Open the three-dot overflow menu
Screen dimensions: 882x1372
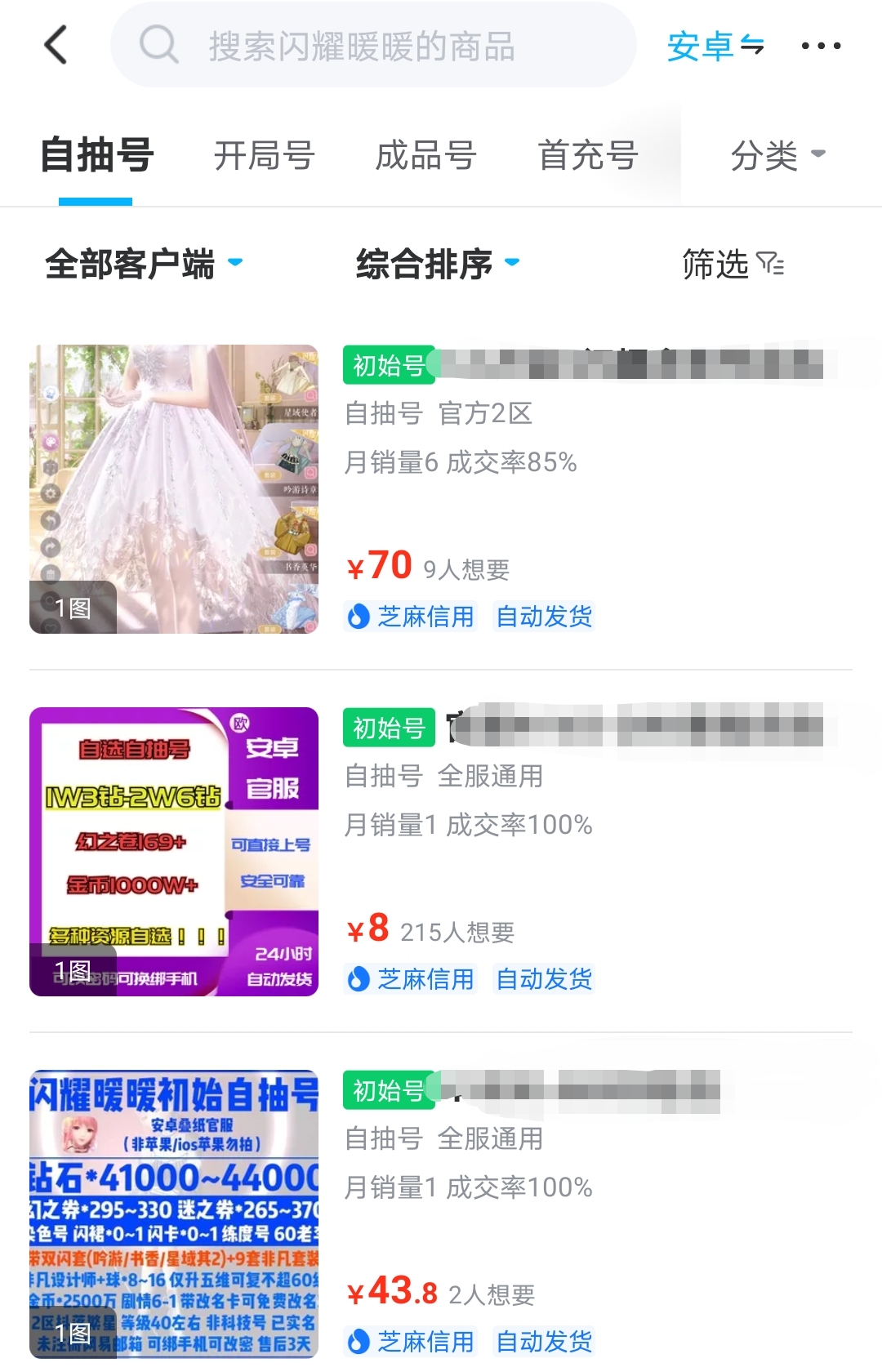pos(821,46)
